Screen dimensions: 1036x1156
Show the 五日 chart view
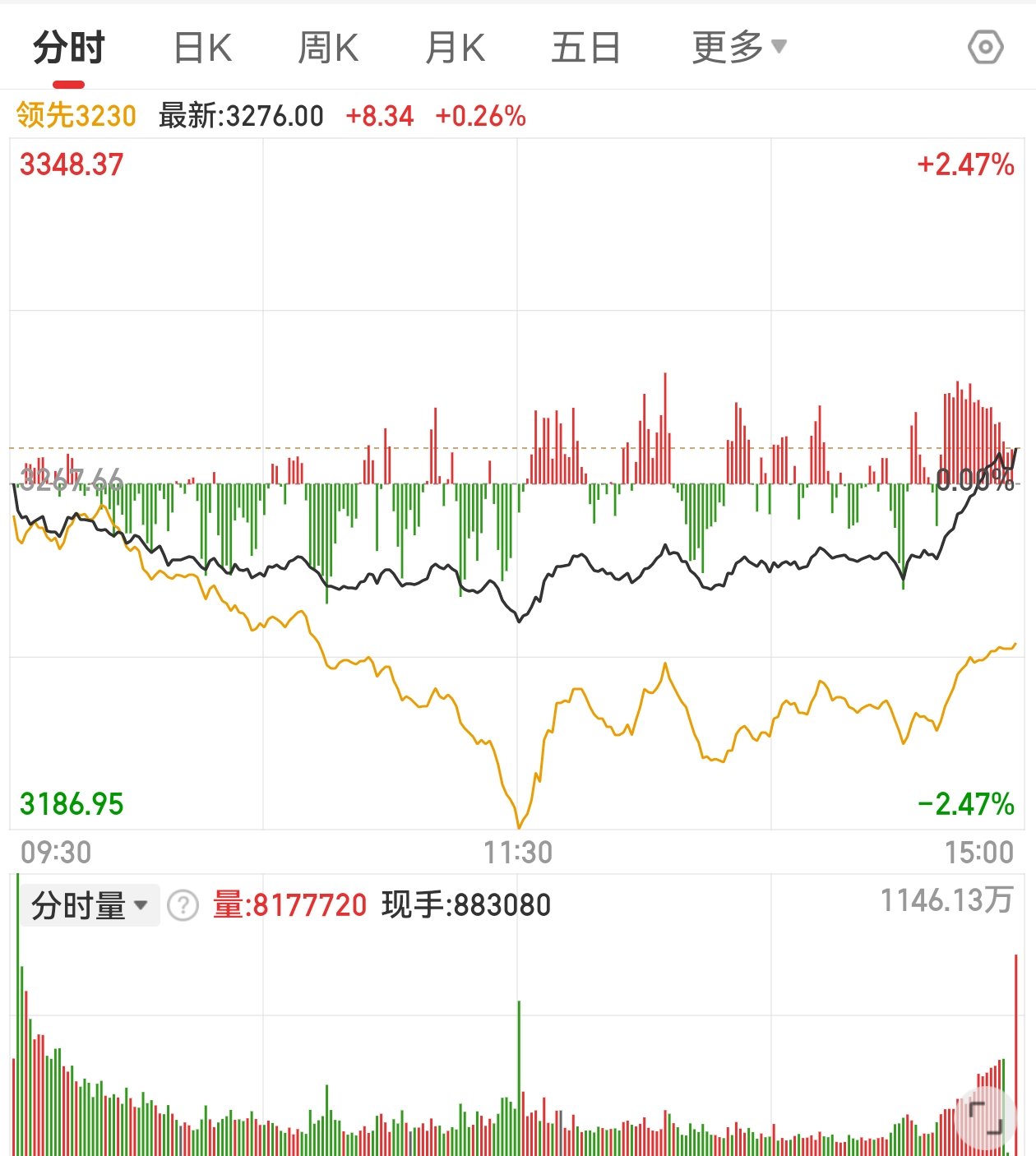pyautogui.click(x=585, y=48)
